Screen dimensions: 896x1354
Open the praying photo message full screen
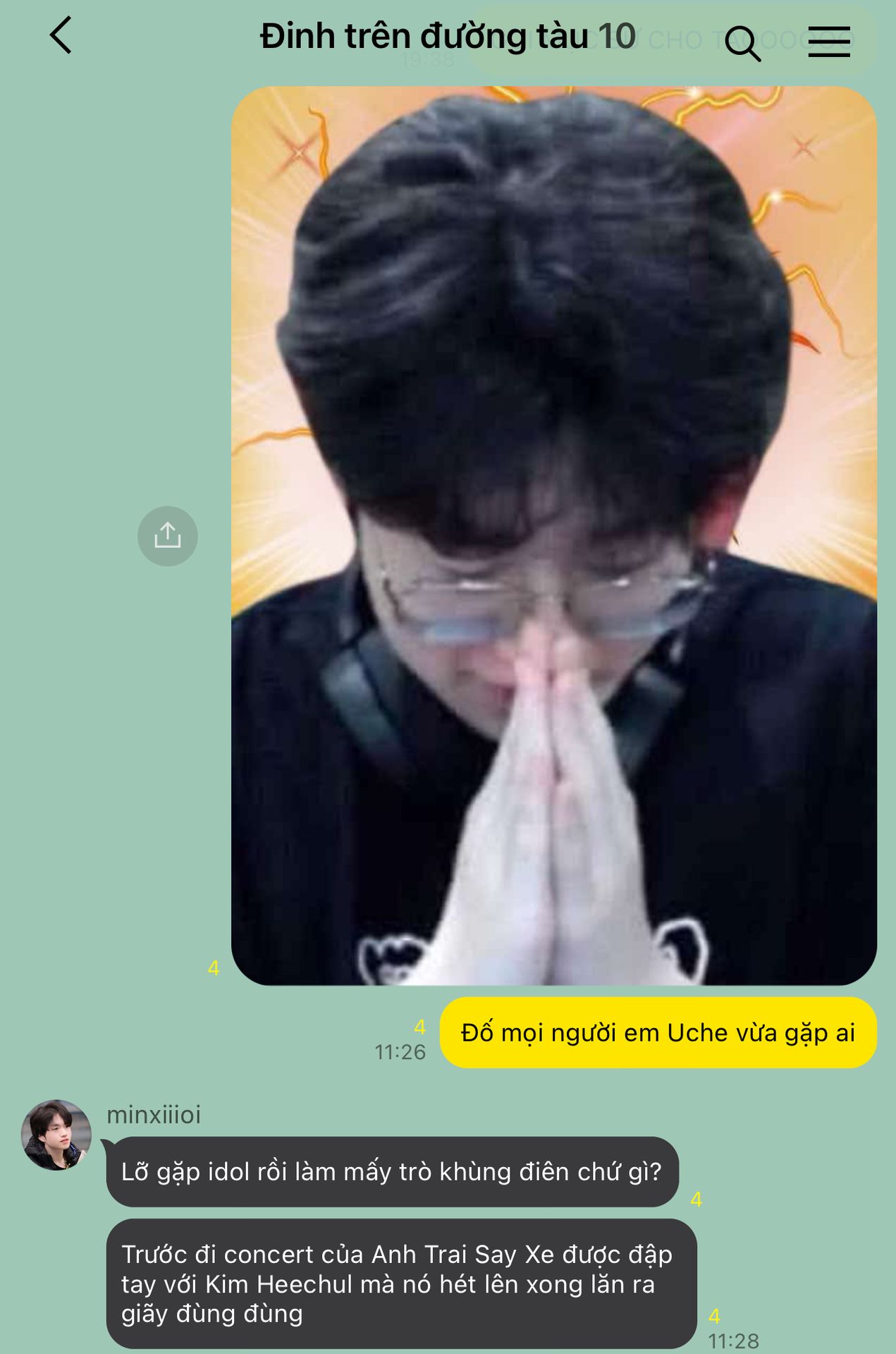click(x=553, y=536)
